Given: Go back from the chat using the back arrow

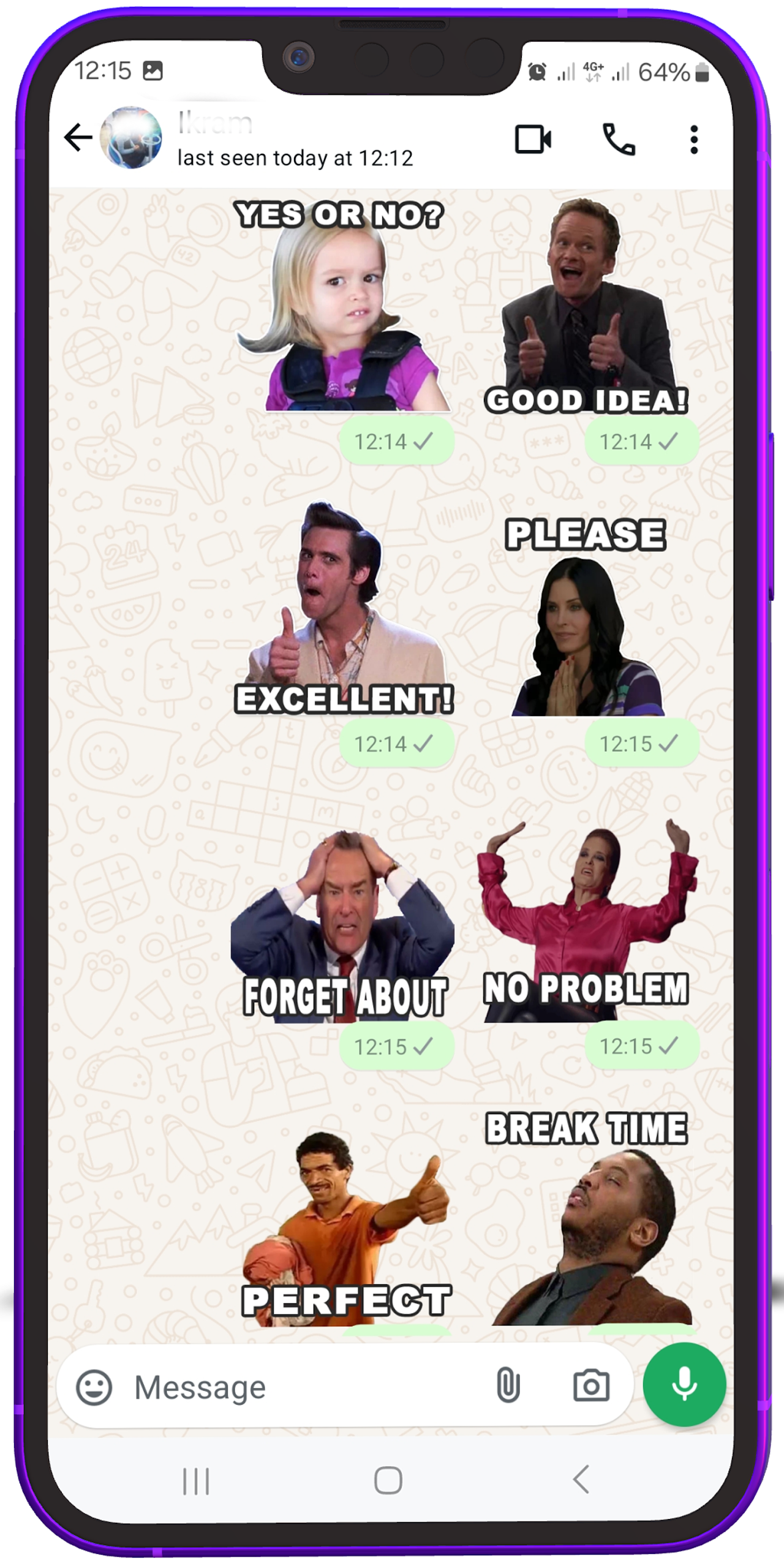Looking at the screenshot, I should pyautogui.click(x=78, y=137).
